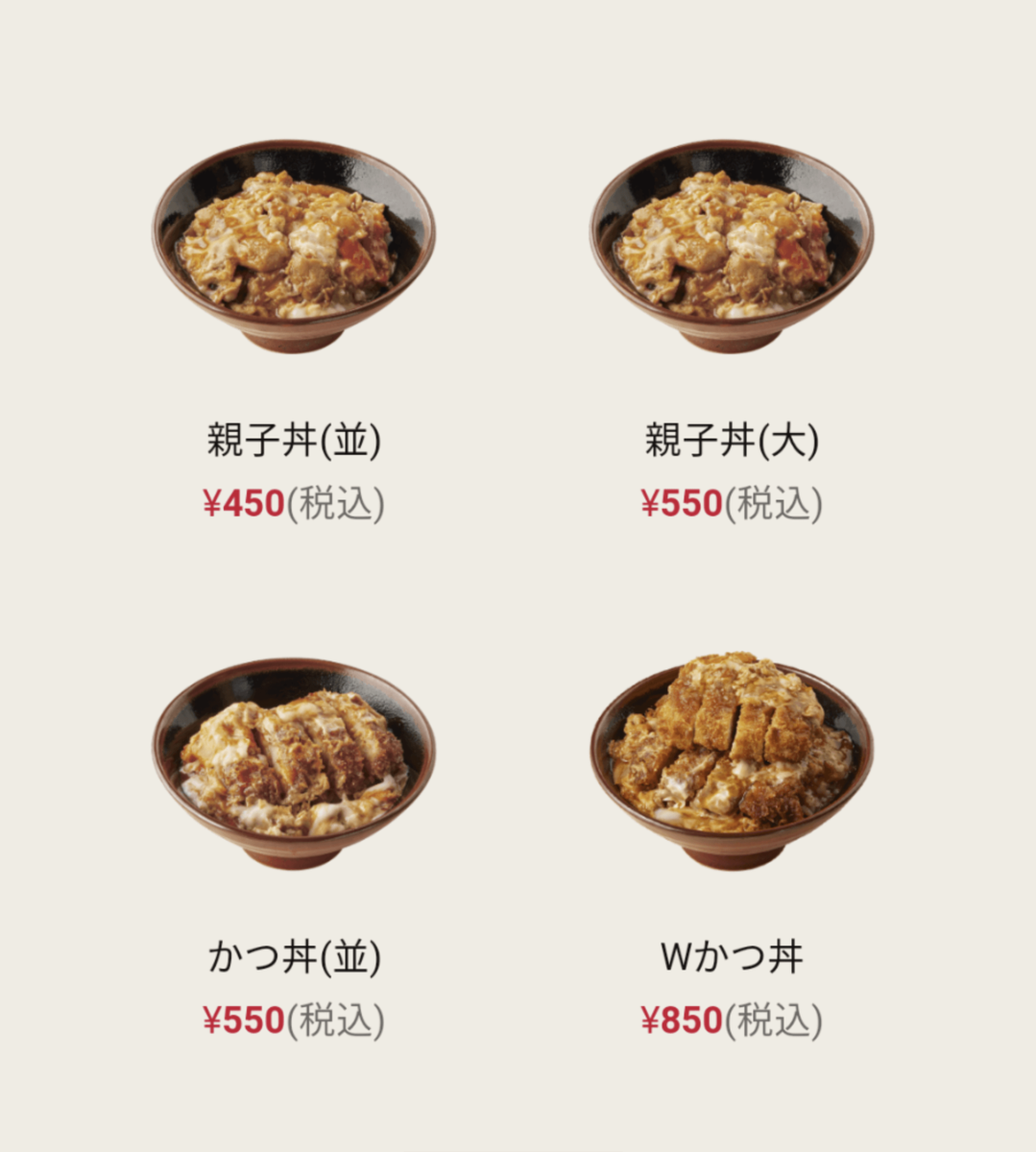Viewport: 1036px width, 1152px height.
Task: Open the 親子丼(並) ¥450 item
Action: (x=294, y=250)
